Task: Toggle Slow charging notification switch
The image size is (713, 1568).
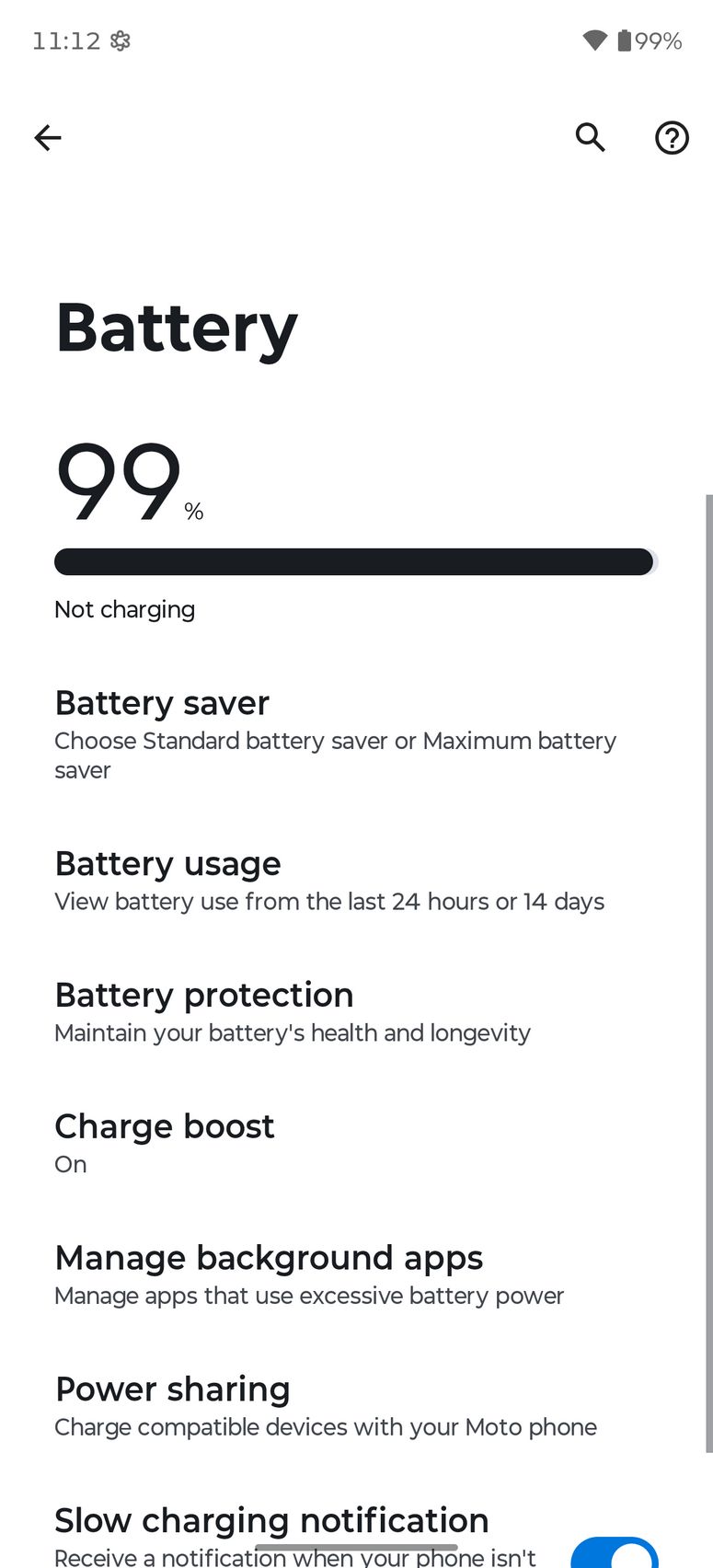Action: pyautogui.click(x=615, y=1553)
